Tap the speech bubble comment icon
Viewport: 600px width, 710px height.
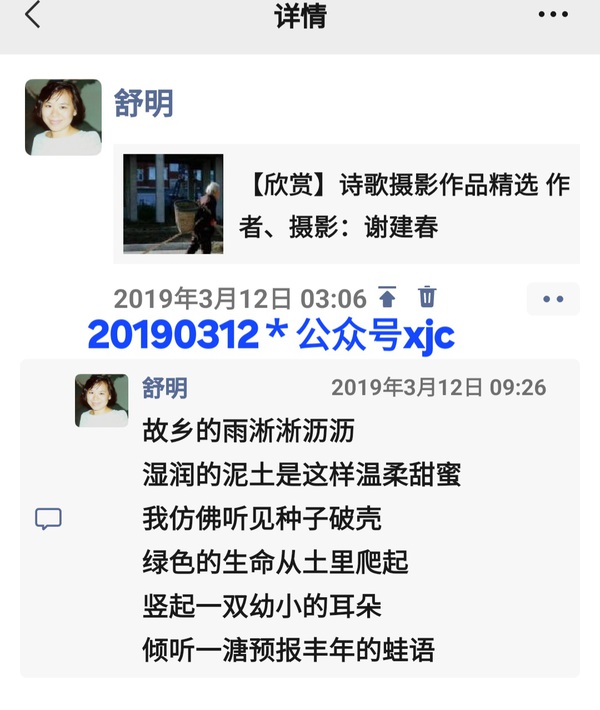[49, 518]
